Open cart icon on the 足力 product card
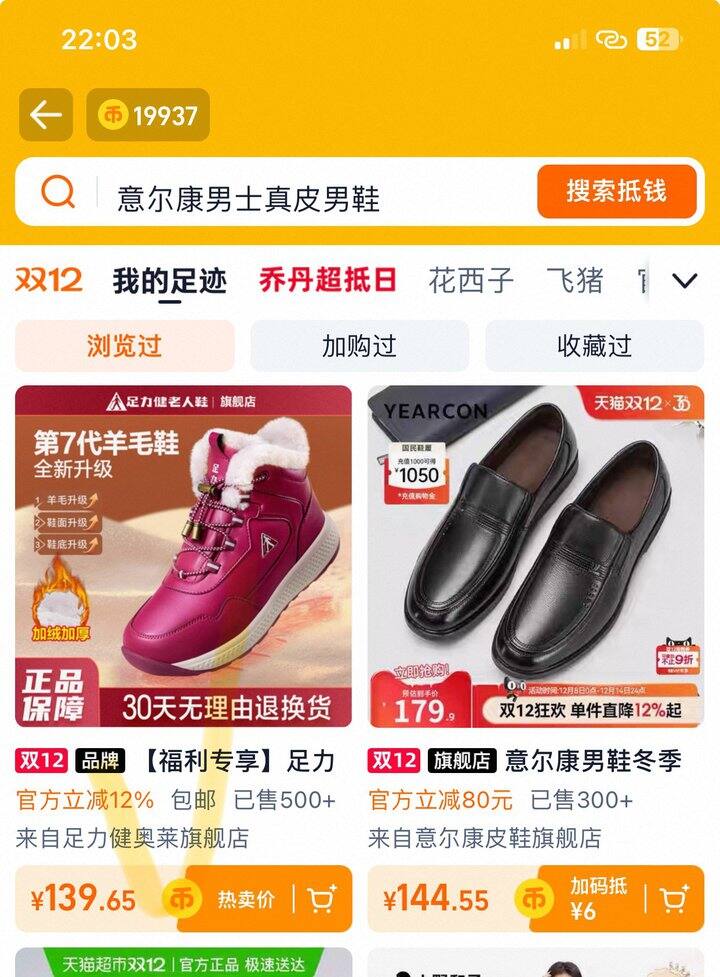720x977 pixels. coord(322,898)
